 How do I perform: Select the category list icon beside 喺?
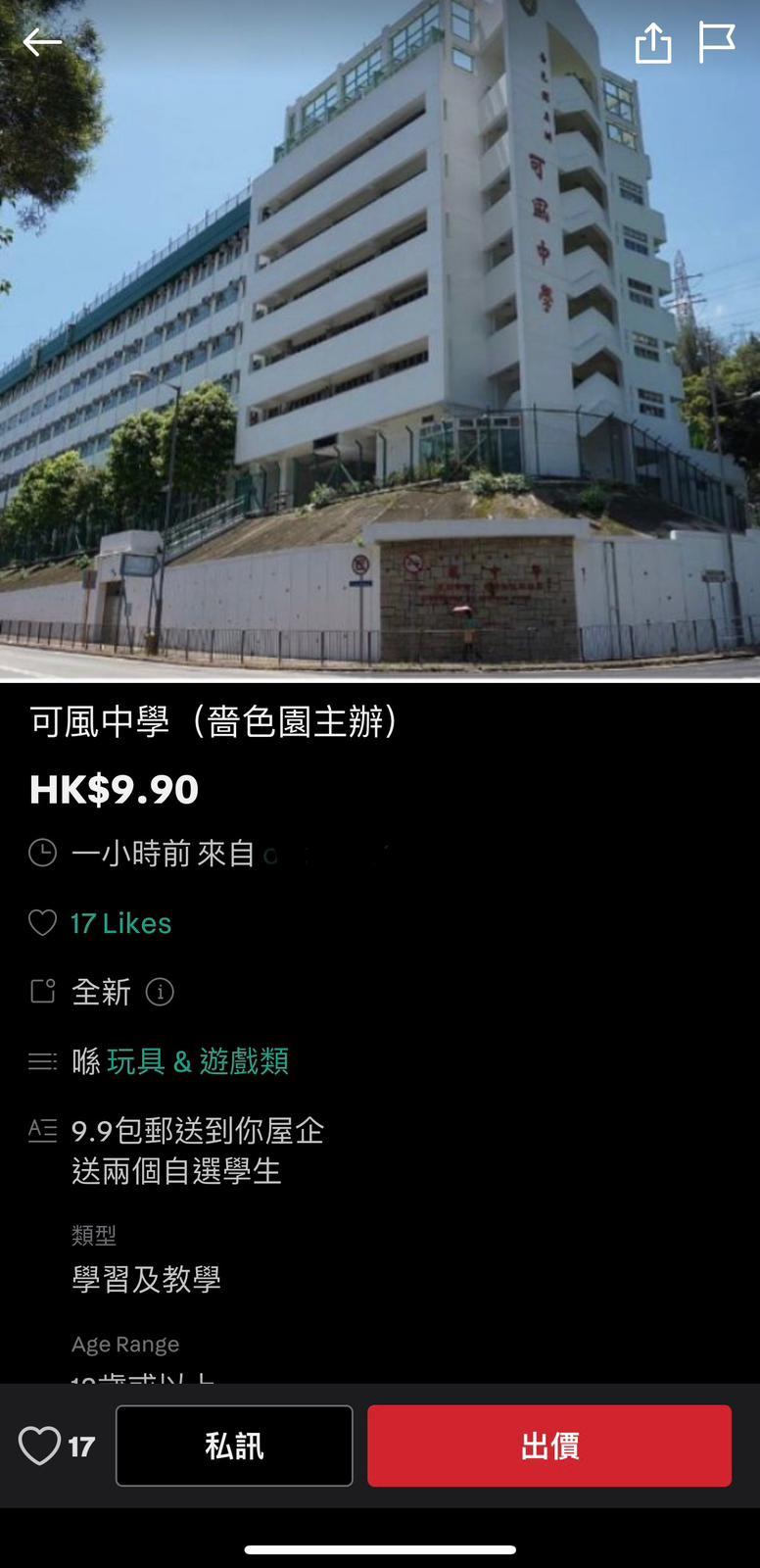(x=43, y=1061)
